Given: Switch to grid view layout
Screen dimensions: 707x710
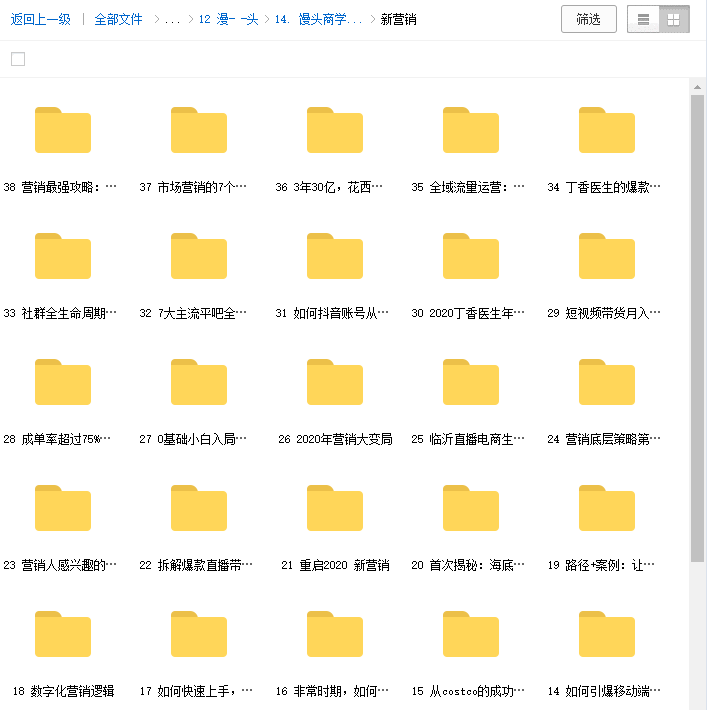Looking at the screenshot, I should tap(673, 19).
